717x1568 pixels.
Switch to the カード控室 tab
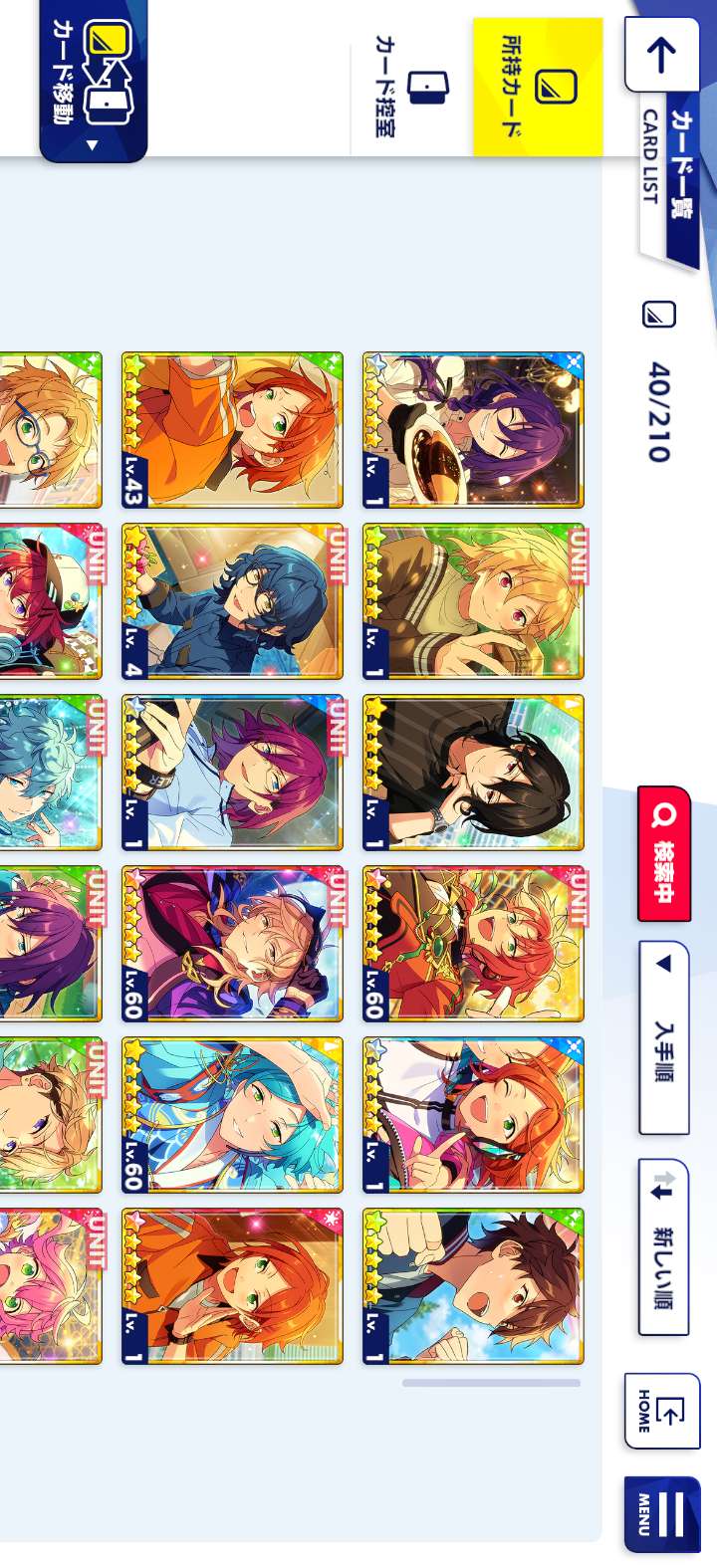pos(411,87)
